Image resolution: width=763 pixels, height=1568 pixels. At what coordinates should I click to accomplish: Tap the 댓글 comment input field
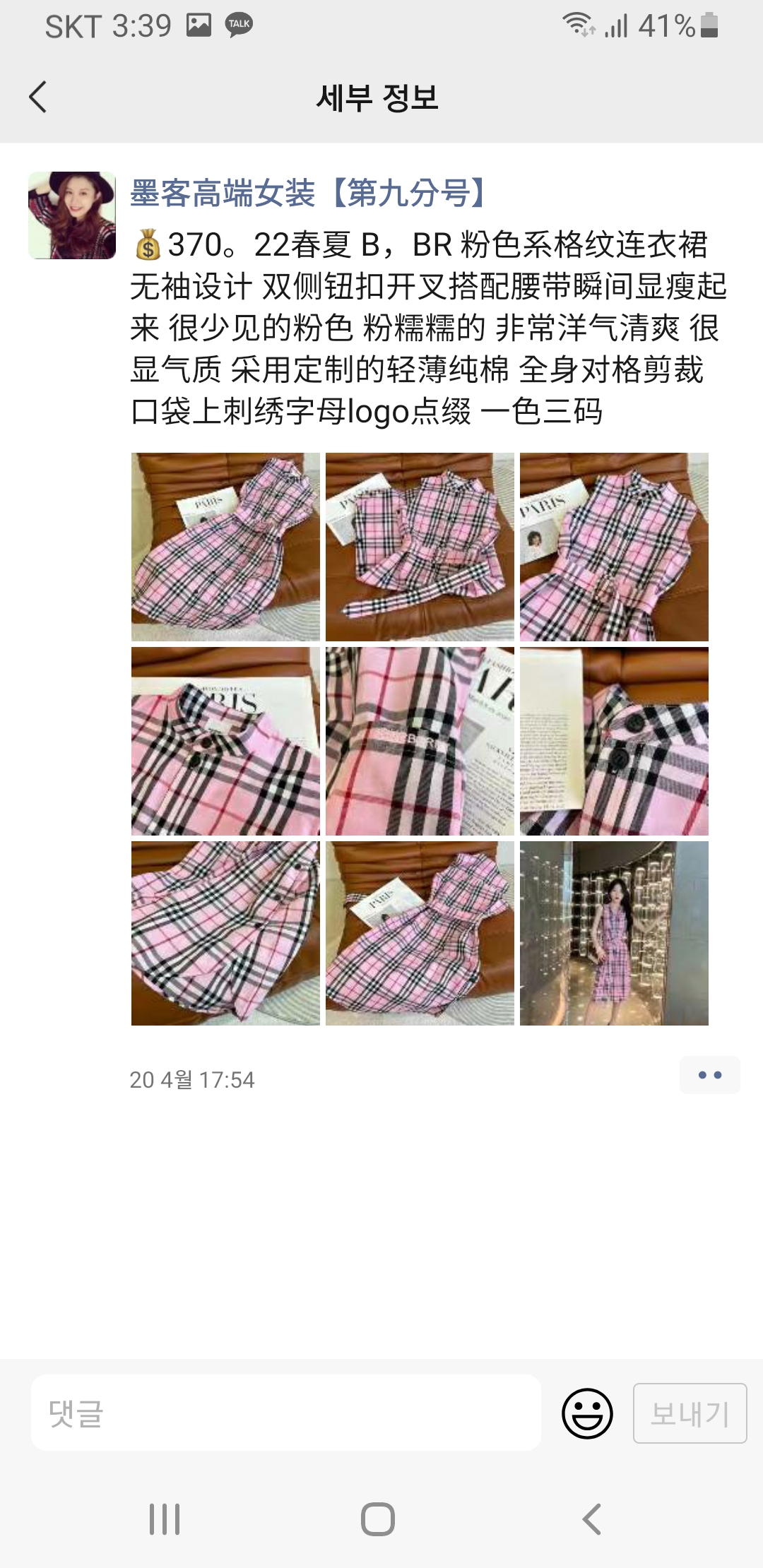click(x=286, y=1413)
